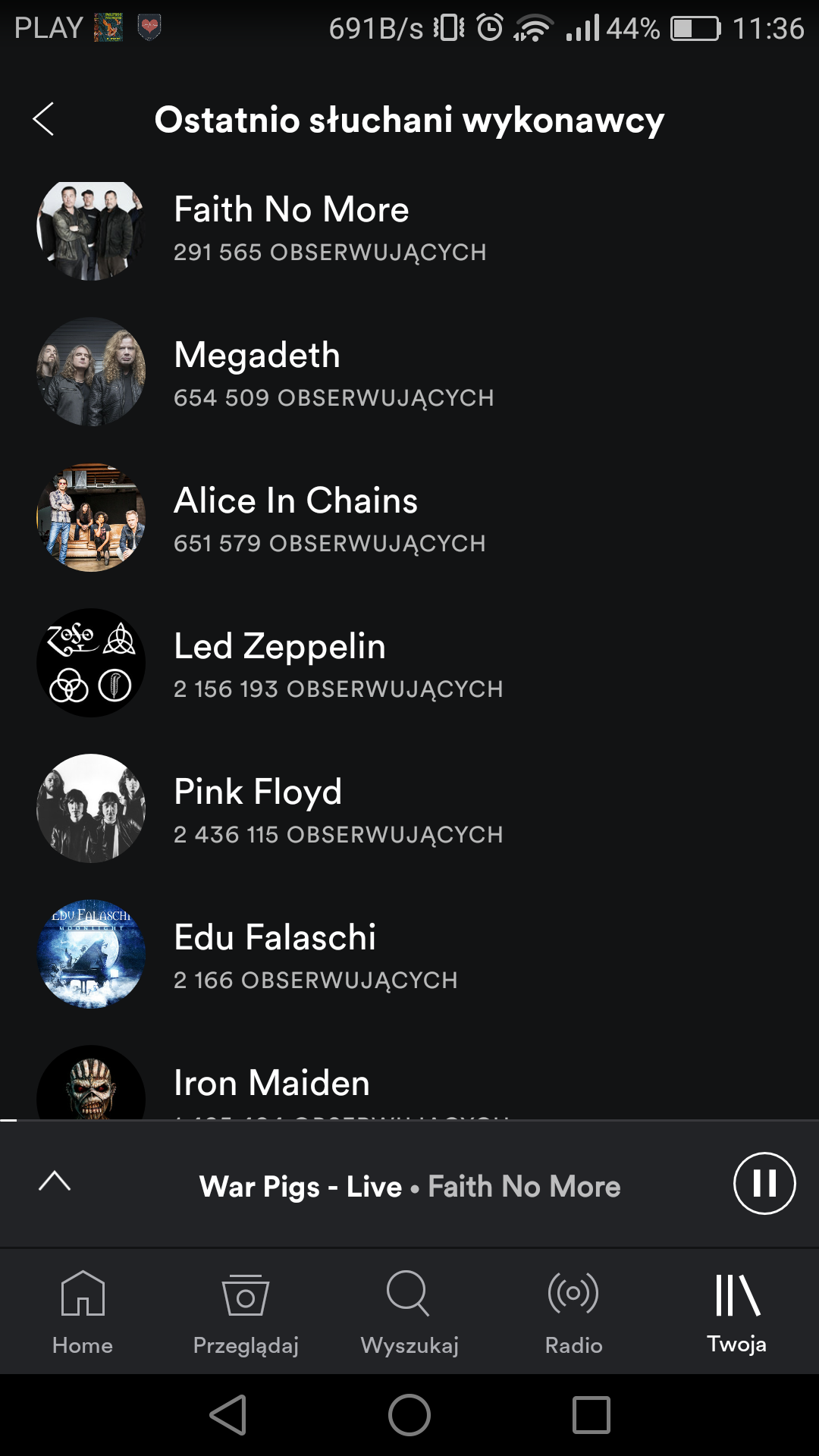
Task: Select Alice In Chains from the list
Action: coord(296,519)
